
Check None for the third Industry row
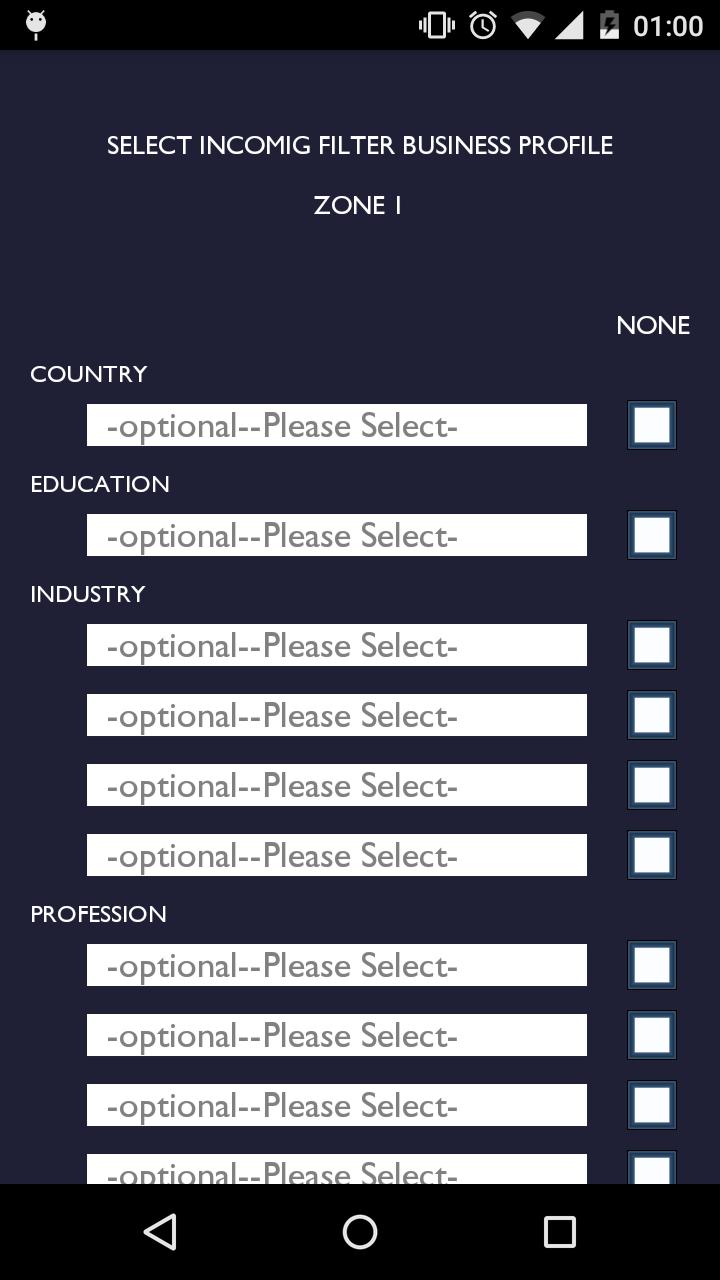pos(652,785)
